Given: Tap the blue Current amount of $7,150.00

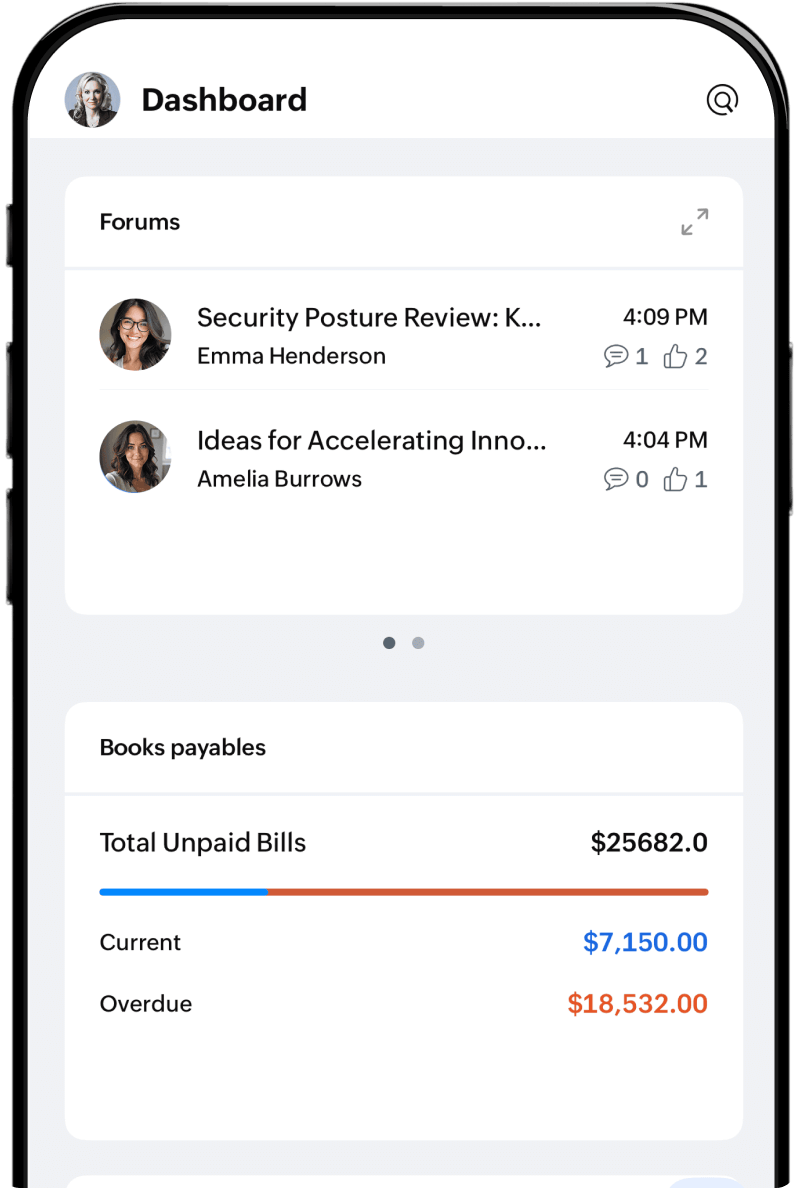Looking at the screenshot, I should coord(645,942).
